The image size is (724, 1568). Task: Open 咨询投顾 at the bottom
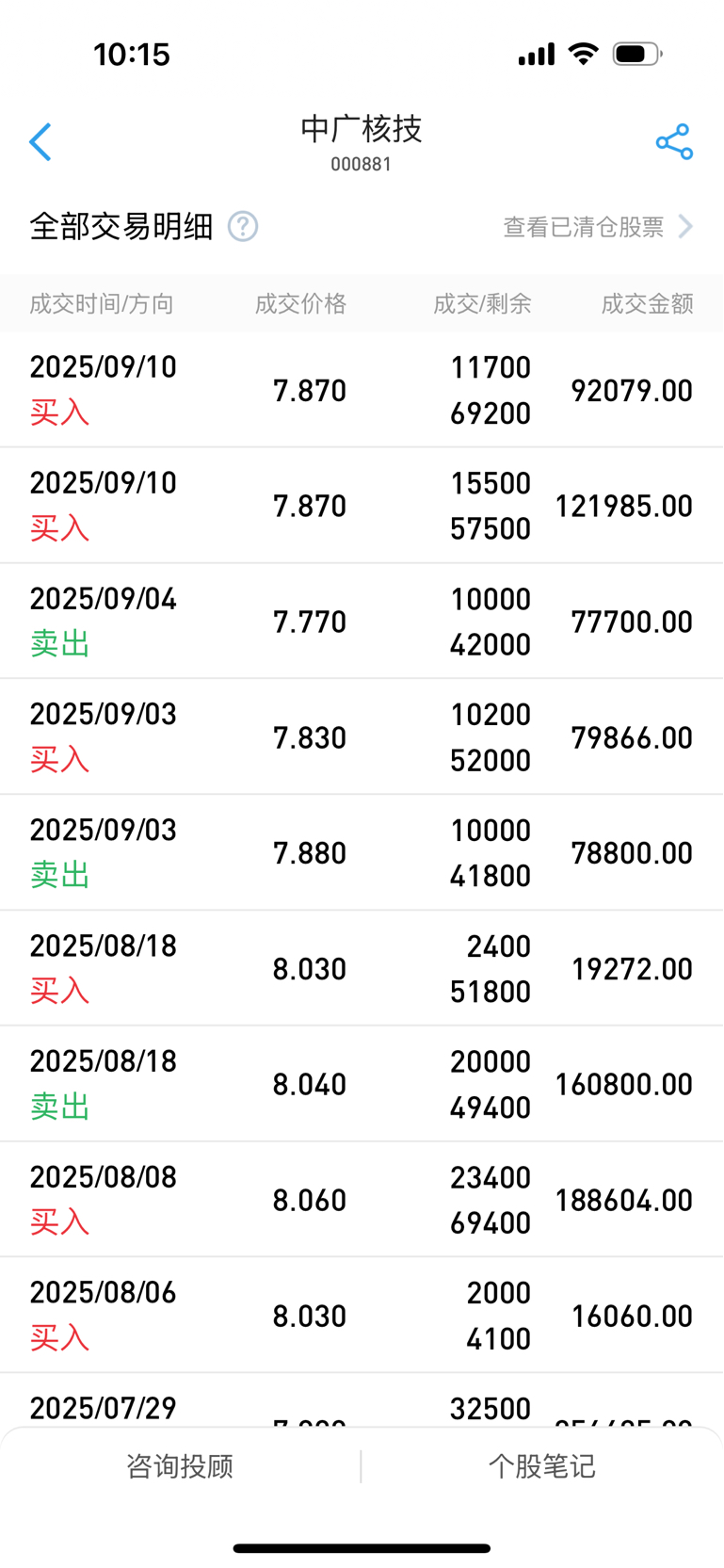[x=180, y=1466]
